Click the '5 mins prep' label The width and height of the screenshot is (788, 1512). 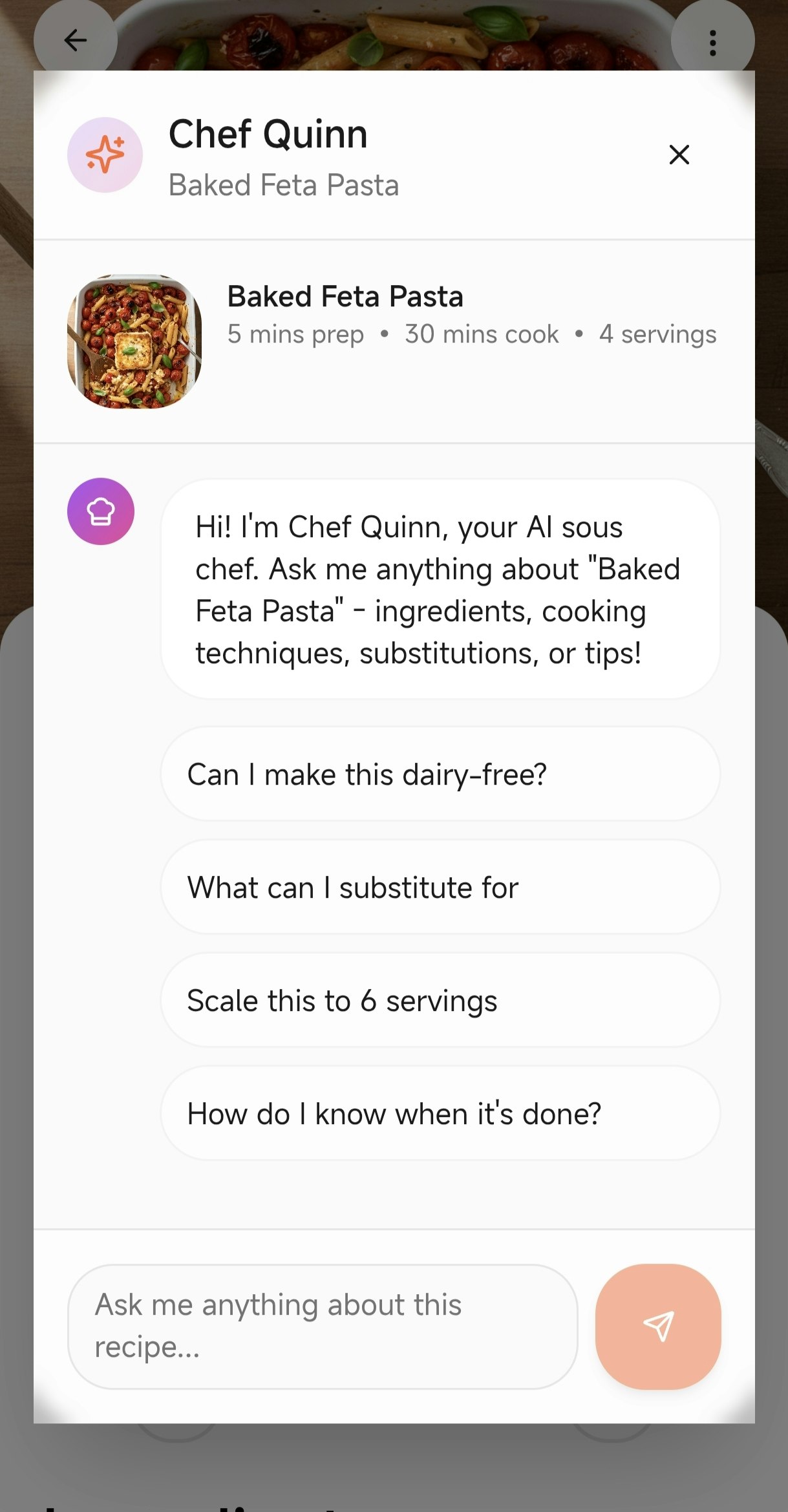tap(297, 334)
